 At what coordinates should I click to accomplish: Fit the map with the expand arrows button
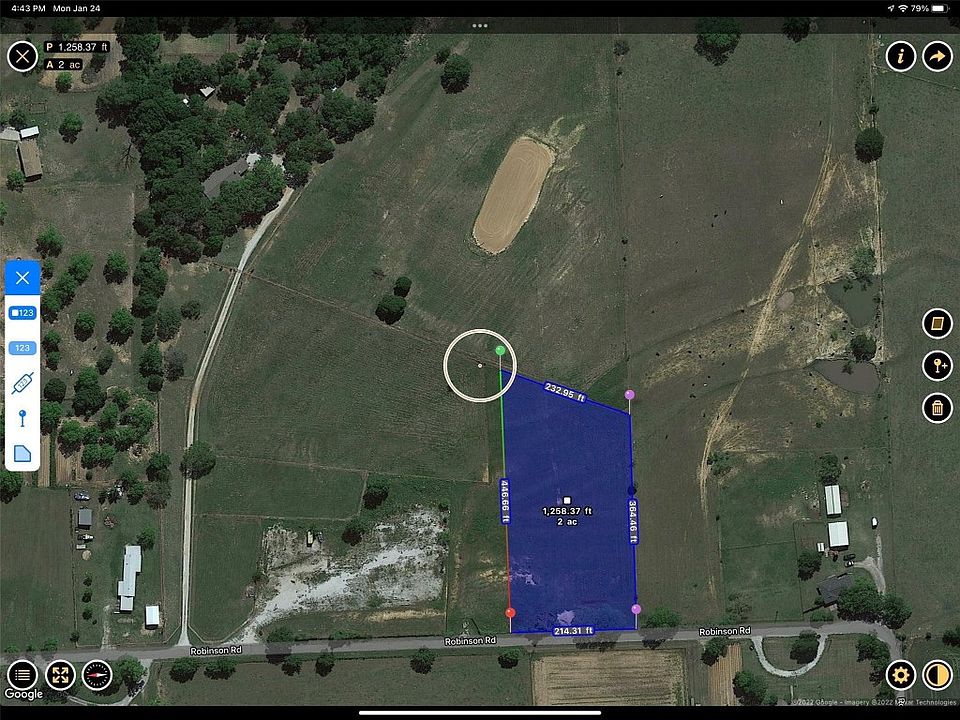click(x=60, y=674)
